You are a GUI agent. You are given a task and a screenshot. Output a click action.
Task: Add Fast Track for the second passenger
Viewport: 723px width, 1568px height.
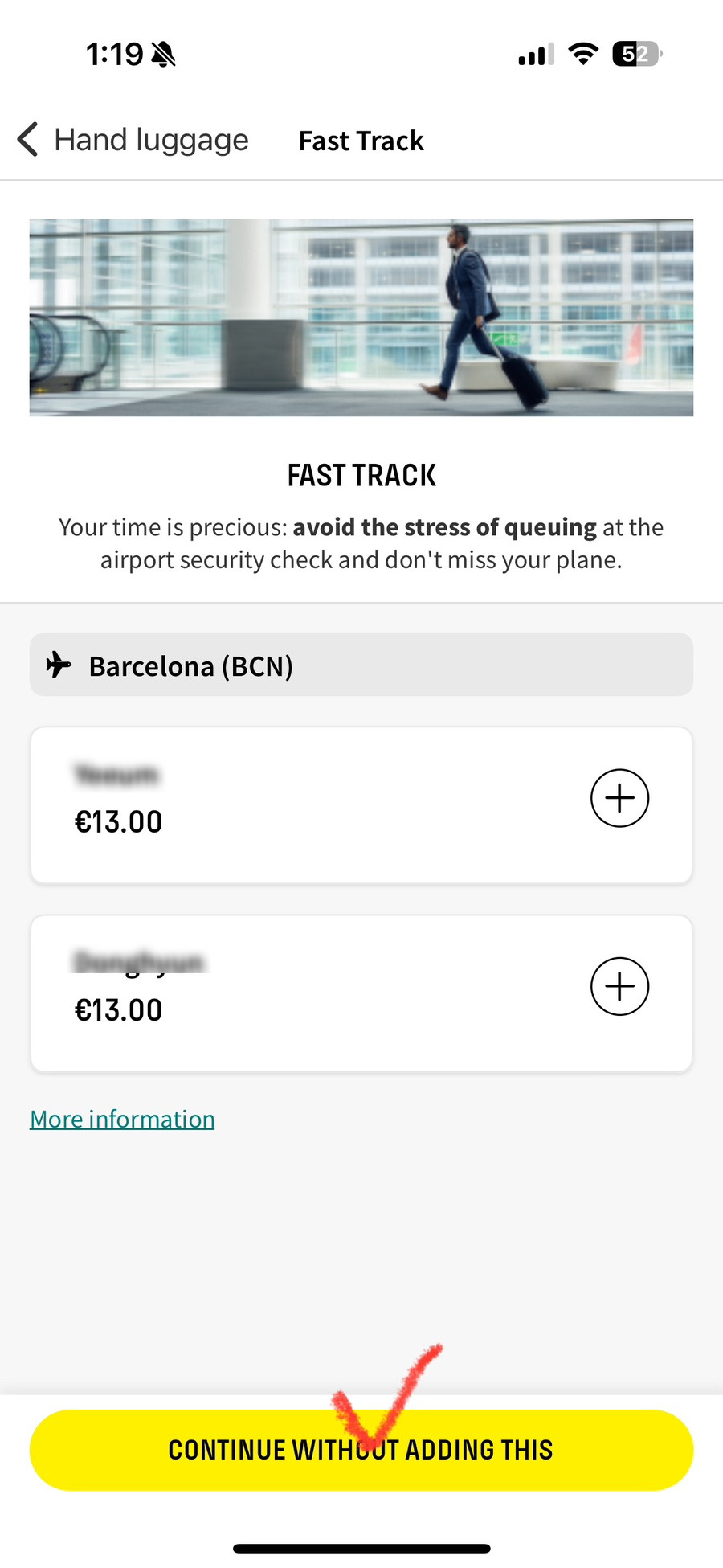pos(619,986)
